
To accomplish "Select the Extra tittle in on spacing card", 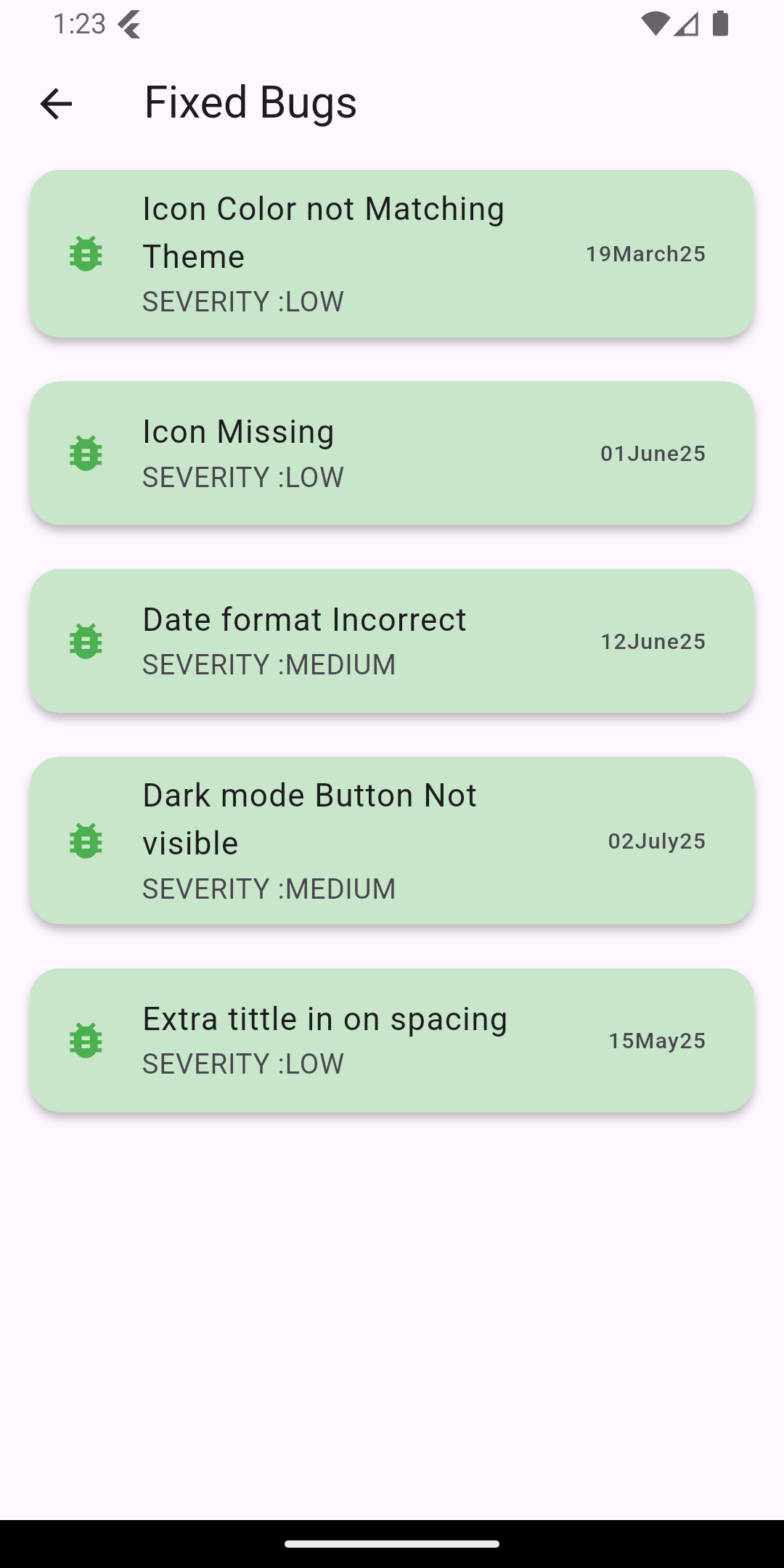I will point(392,1040).
